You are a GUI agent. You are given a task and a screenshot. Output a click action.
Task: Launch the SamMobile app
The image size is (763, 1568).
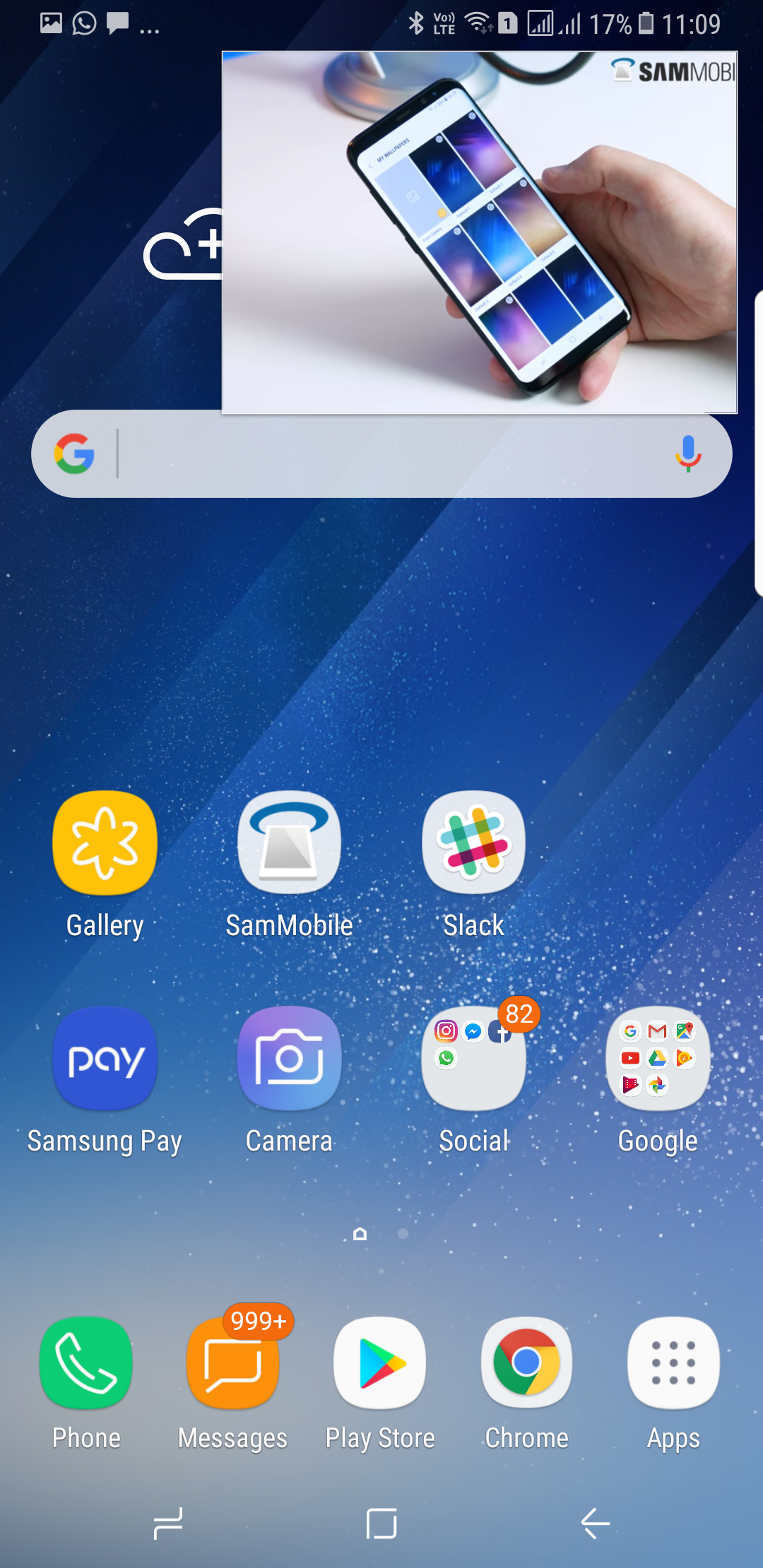coord(289,843)
